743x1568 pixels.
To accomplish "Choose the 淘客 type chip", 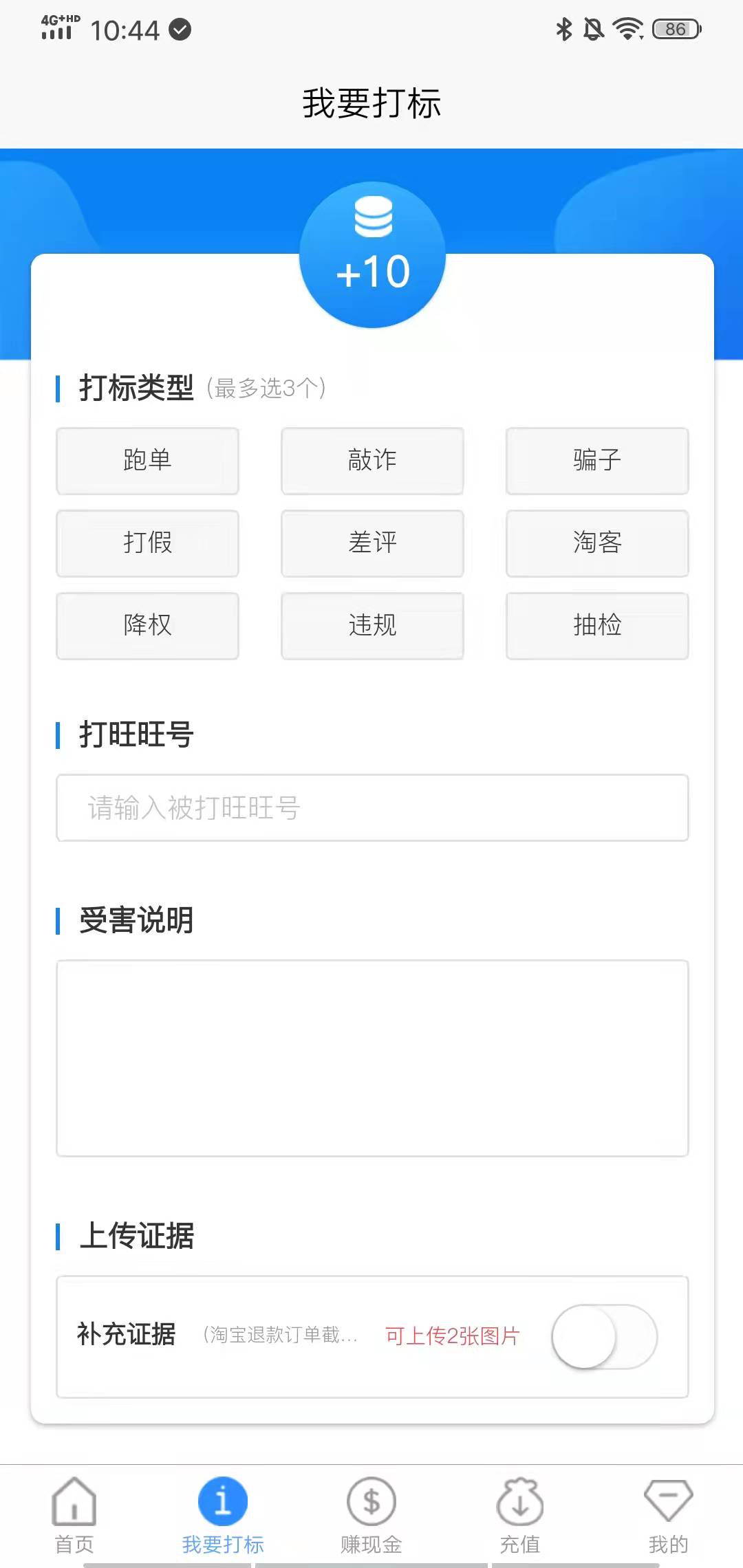I will [597, 543].
